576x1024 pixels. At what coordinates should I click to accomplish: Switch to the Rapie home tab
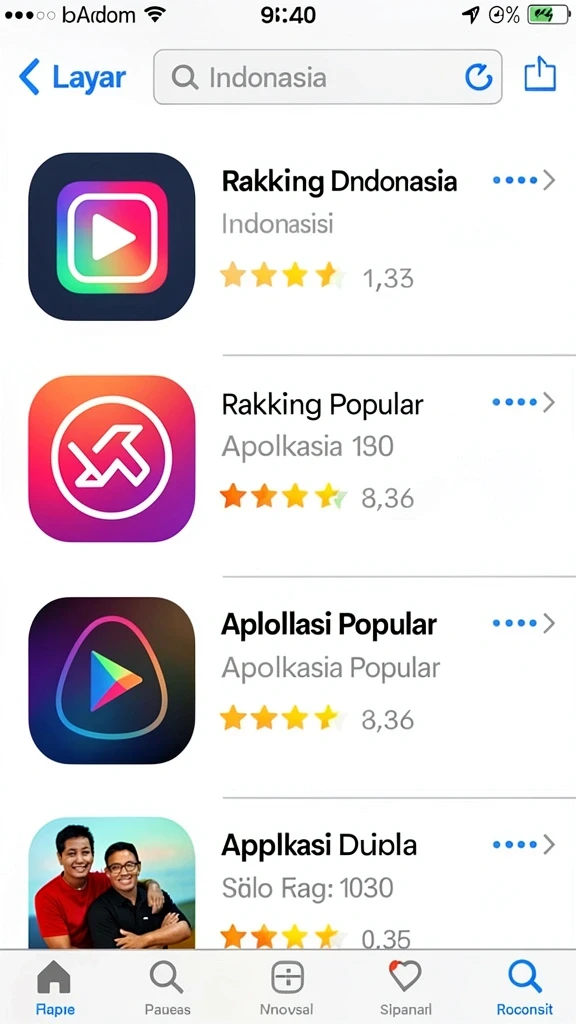[x=55, y=988]
